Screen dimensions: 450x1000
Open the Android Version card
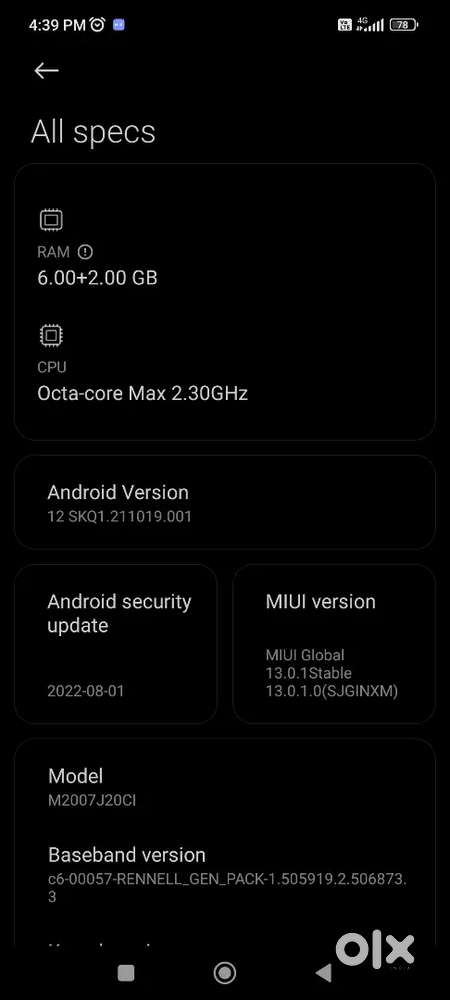[224, 503]
